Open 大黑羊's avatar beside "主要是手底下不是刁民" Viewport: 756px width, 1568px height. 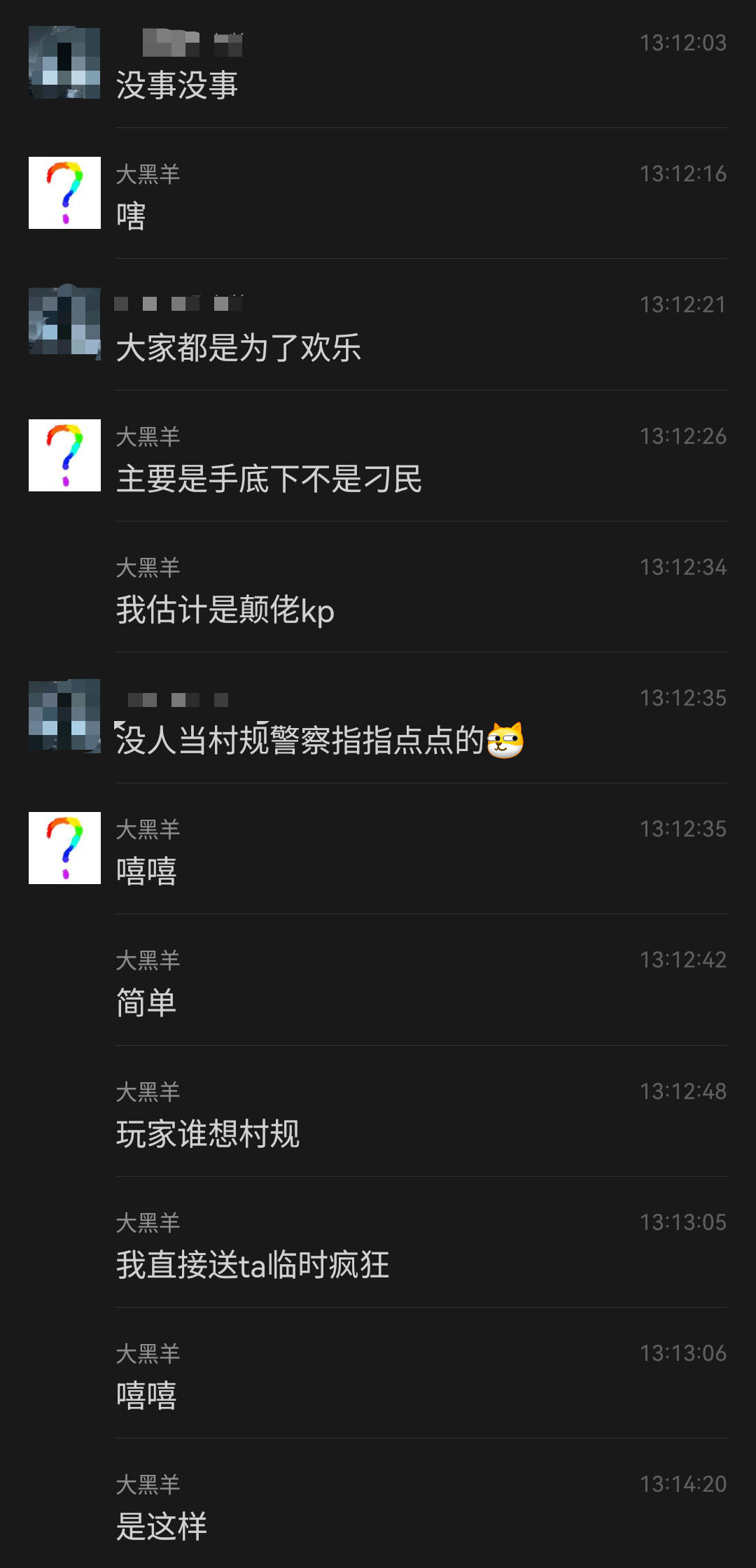[x=64, y=456]
